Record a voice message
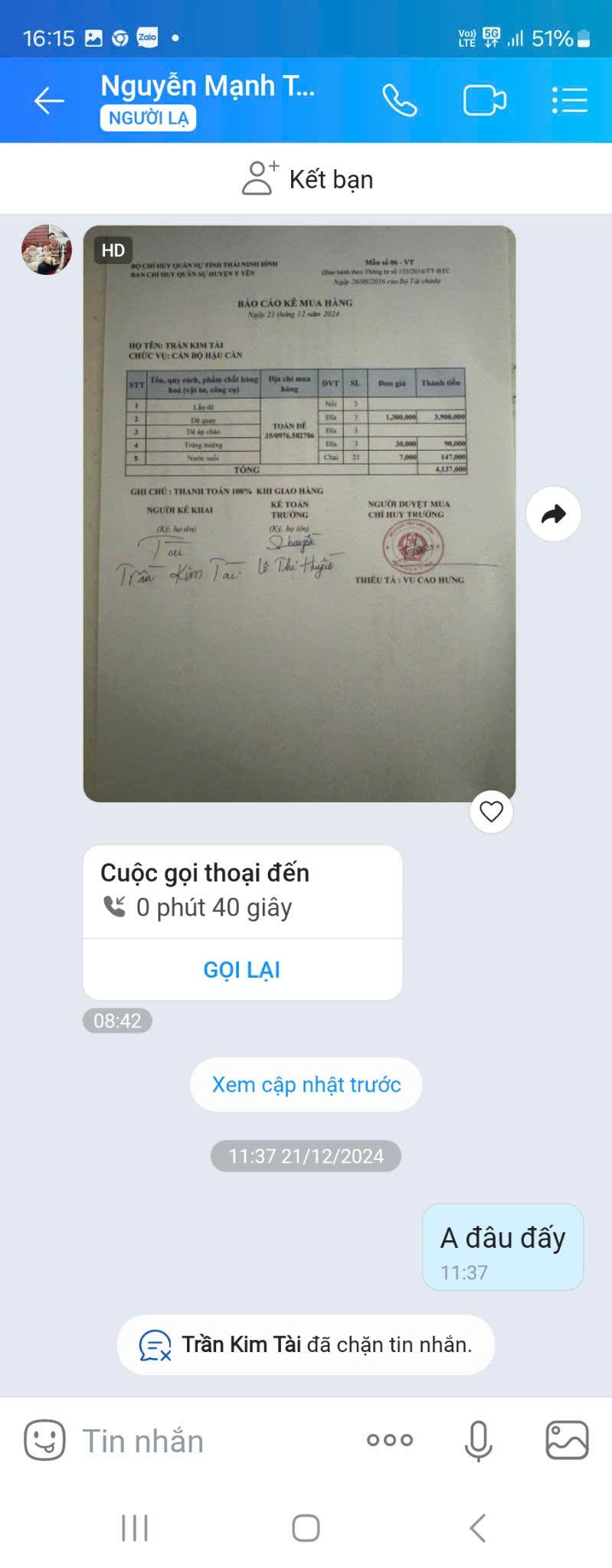The height and width of the screenshot is (1568, 612). click(478, 1440)
